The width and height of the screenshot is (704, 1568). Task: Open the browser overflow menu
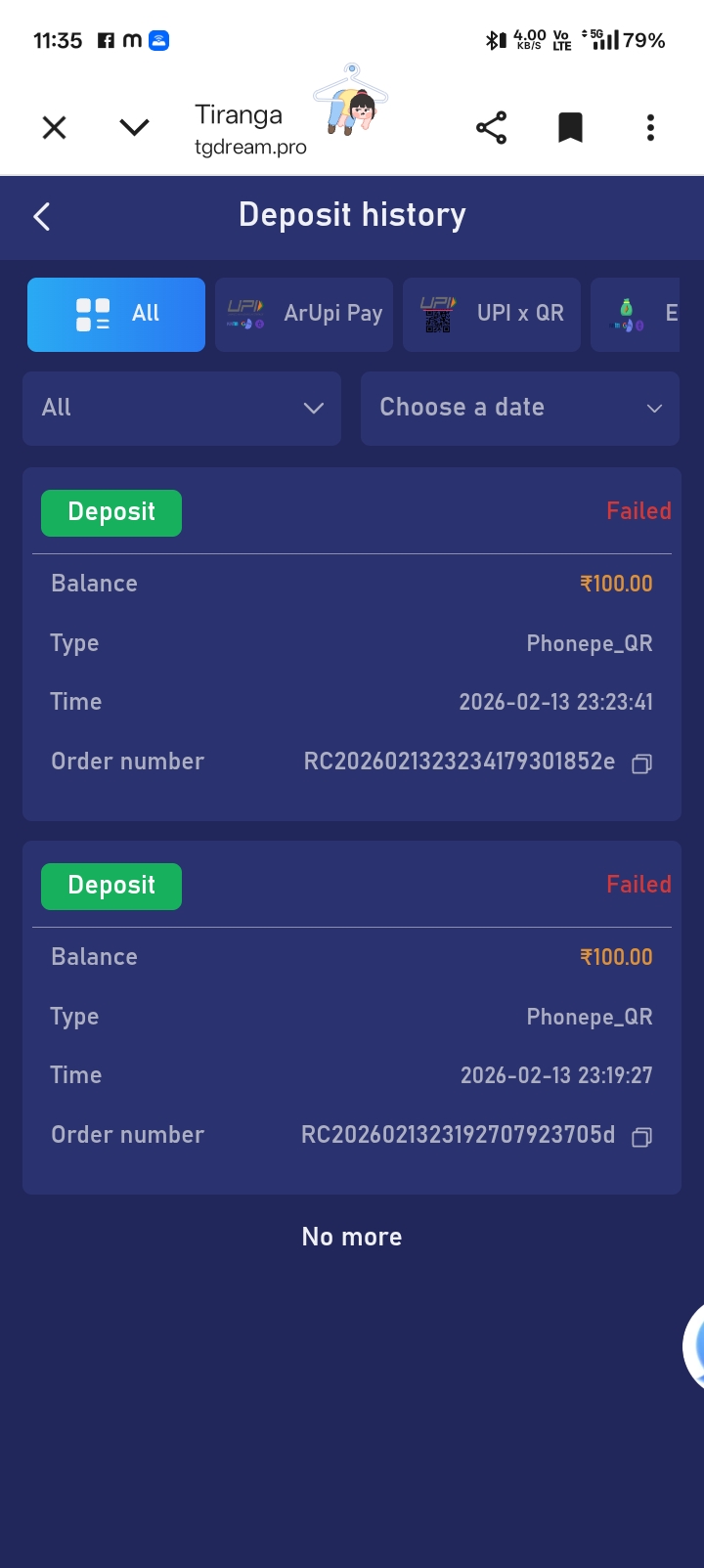(650, 127)
